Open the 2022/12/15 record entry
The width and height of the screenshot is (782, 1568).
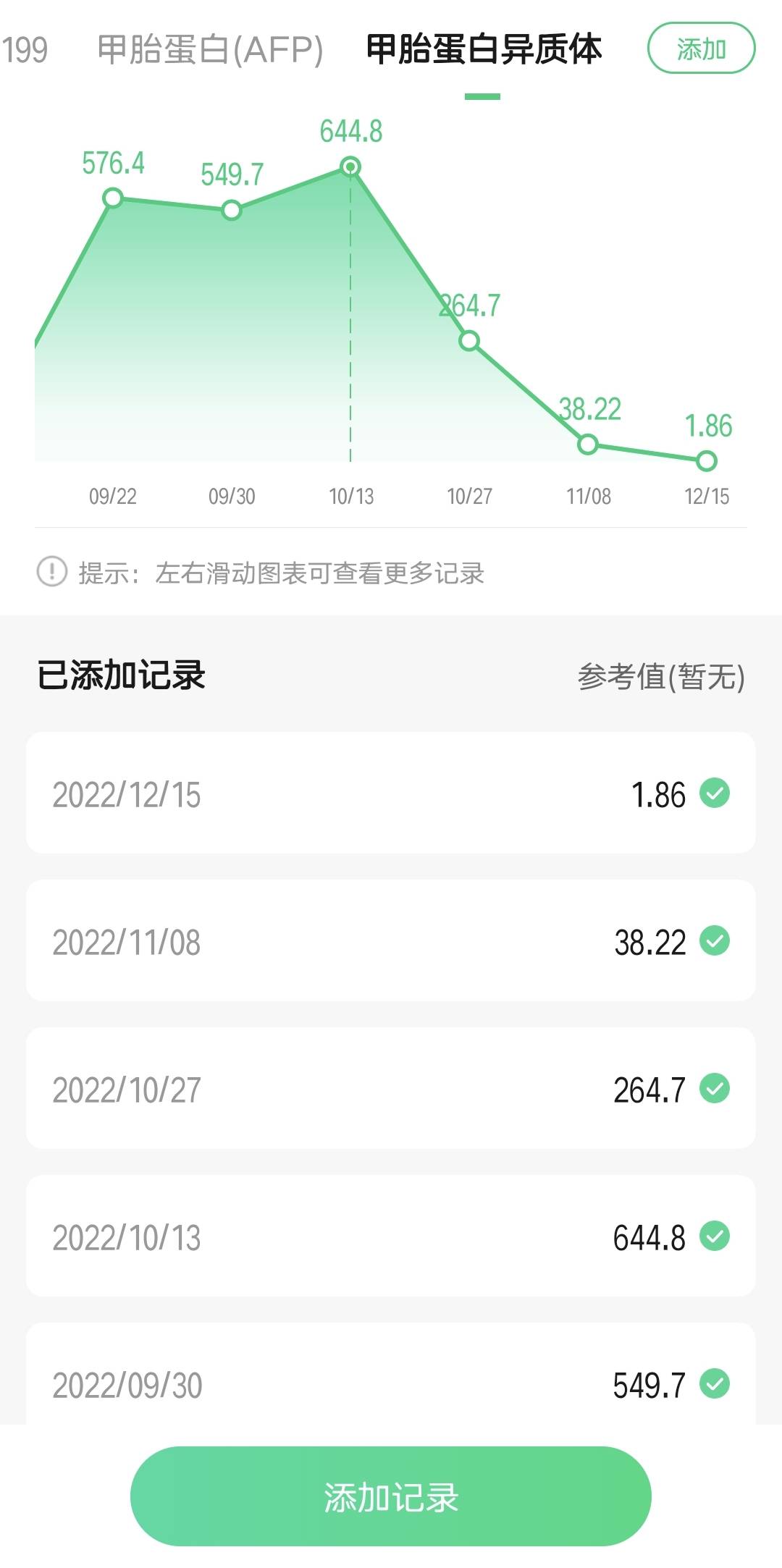pyautogui.click(x=391, y=793)
